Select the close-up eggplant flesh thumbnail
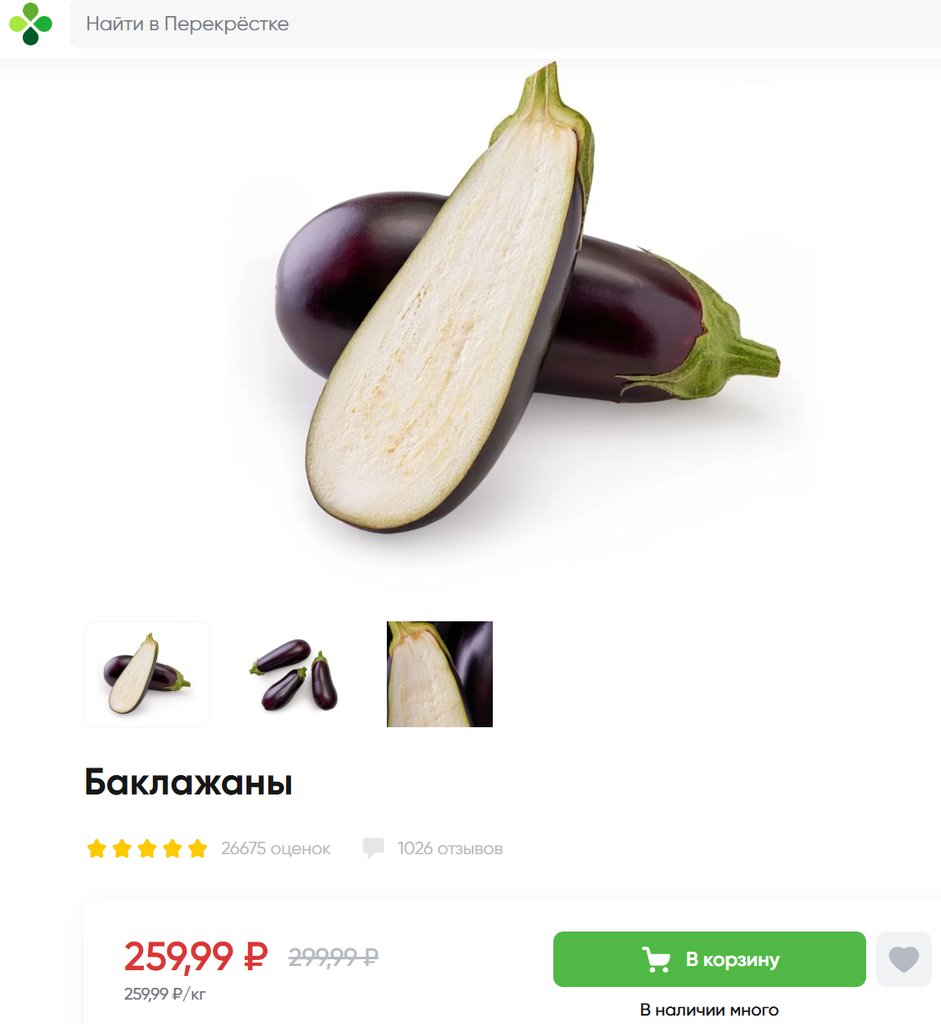This screenshot has width=941, height=1024. pyautogui.click(x=440, y=674)
